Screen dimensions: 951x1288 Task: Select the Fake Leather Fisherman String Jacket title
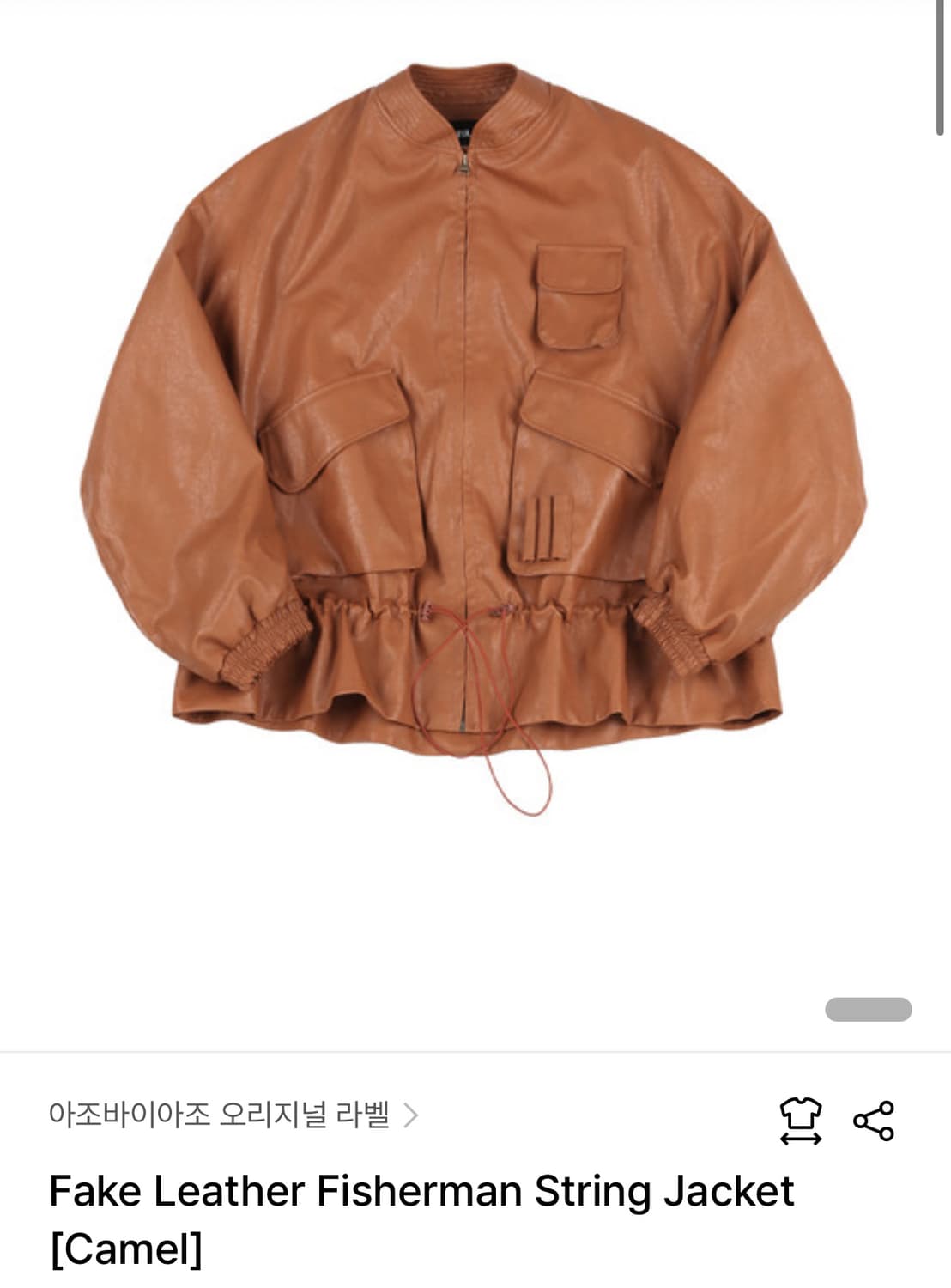[x=422, y=1192]
